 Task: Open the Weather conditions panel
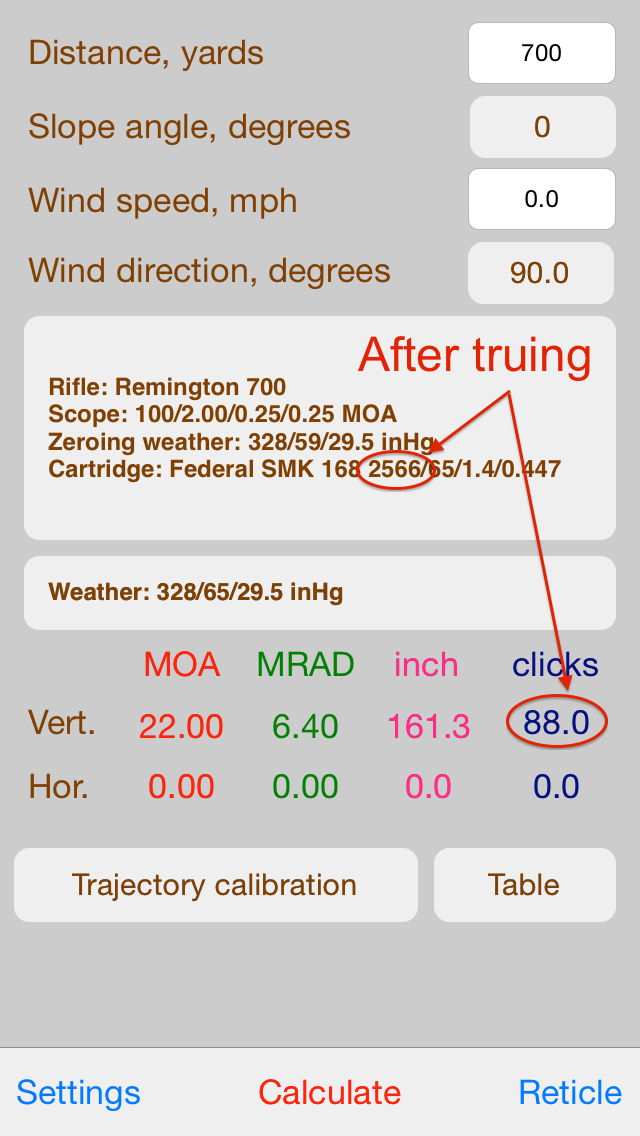320,593
